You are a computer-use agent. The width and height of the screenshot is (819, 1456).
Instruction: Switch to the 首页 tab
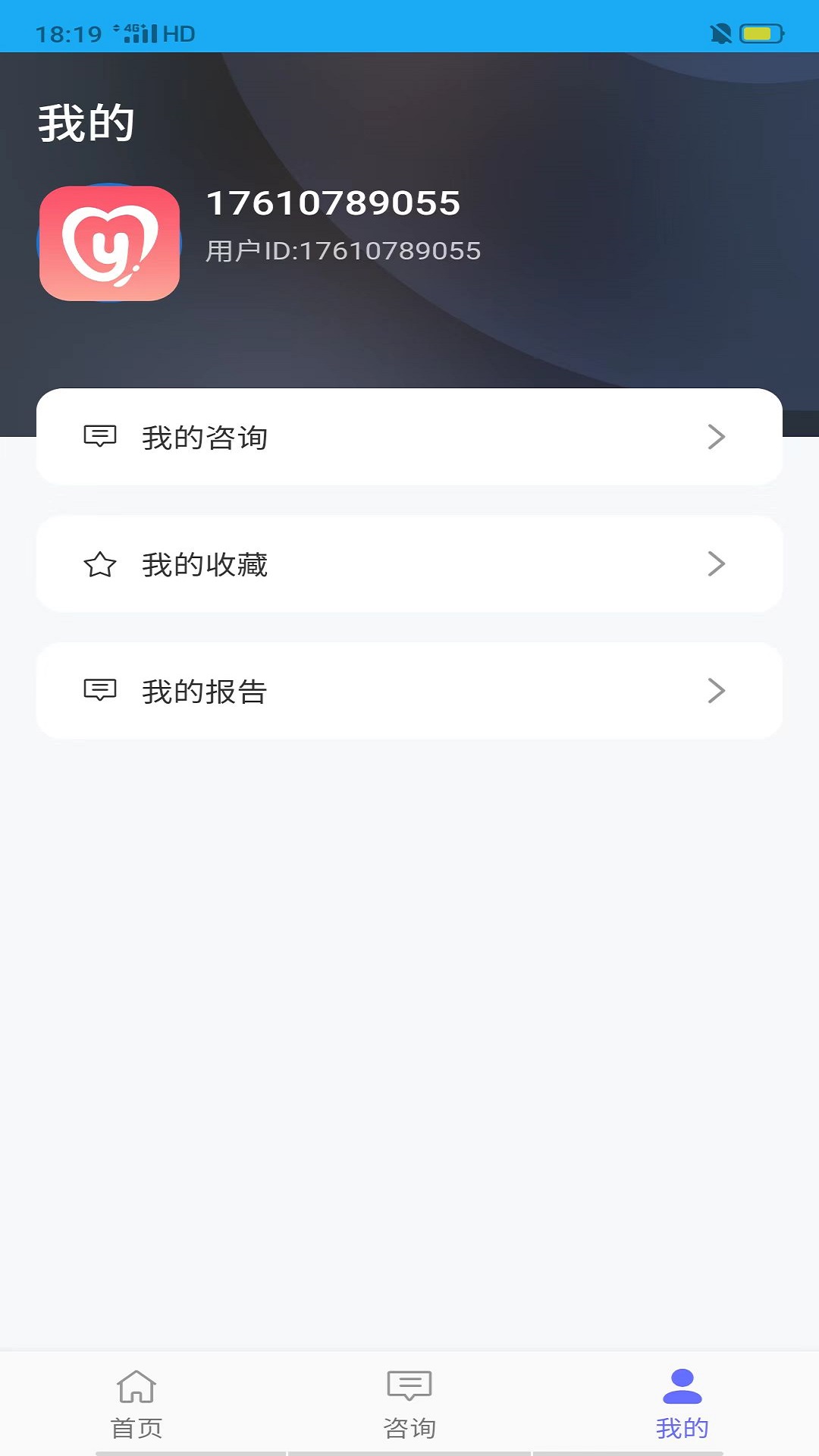pyautogui.click(x=136, y=1404)
